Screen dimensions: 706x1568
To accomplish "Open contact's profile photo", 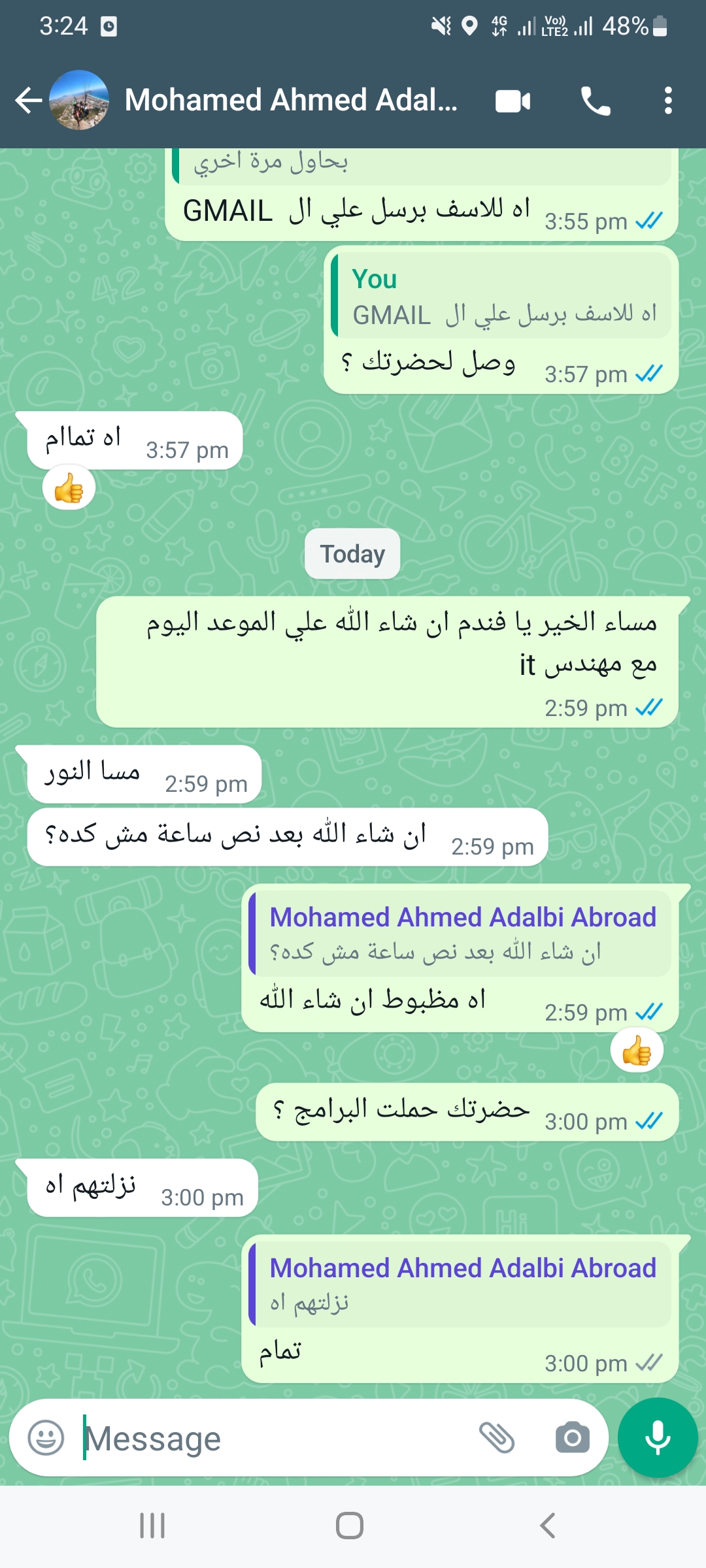I will [x=79, y=100].
